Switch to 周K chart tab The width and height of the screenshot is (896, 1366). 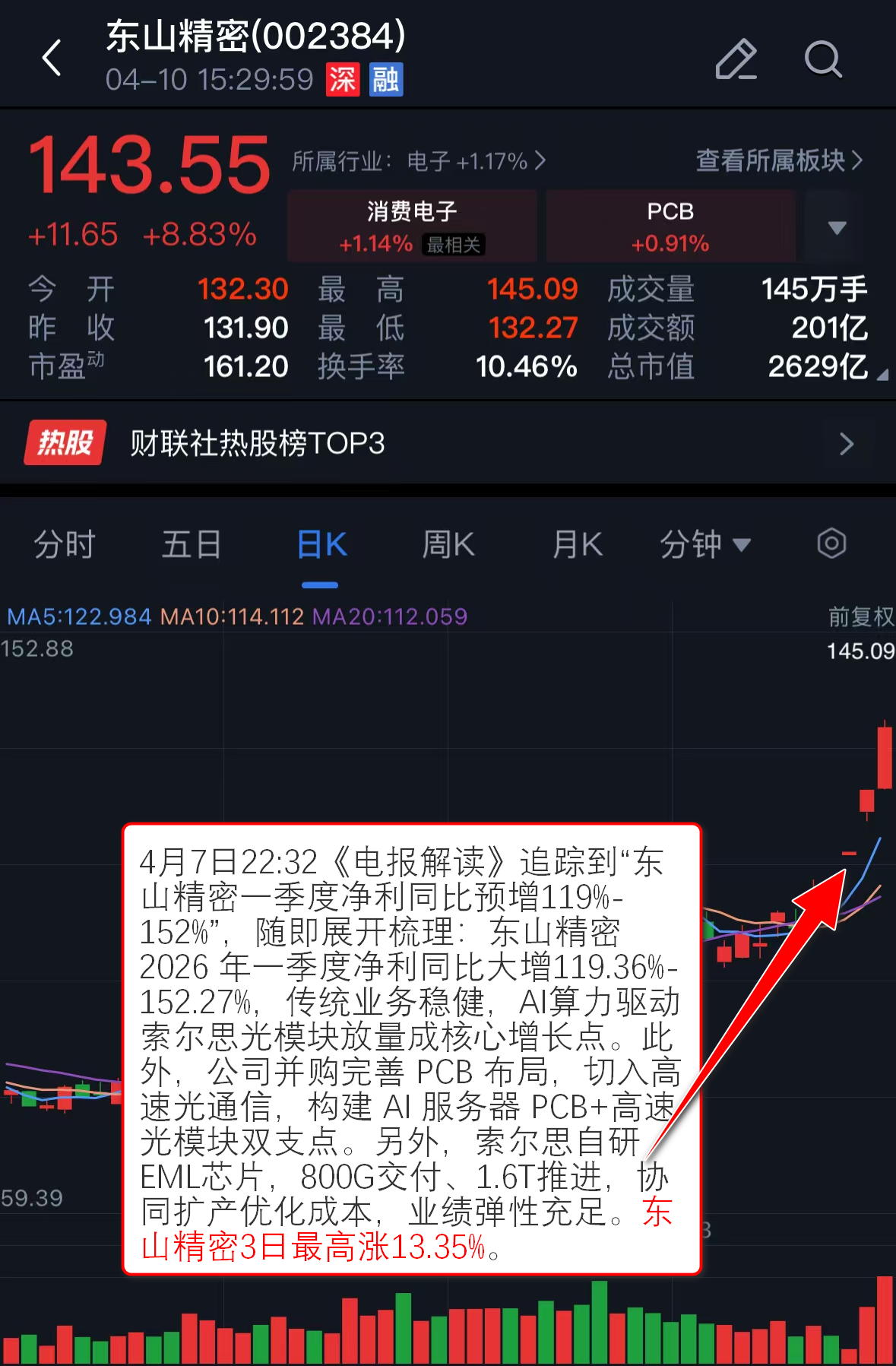click(448, 545)
